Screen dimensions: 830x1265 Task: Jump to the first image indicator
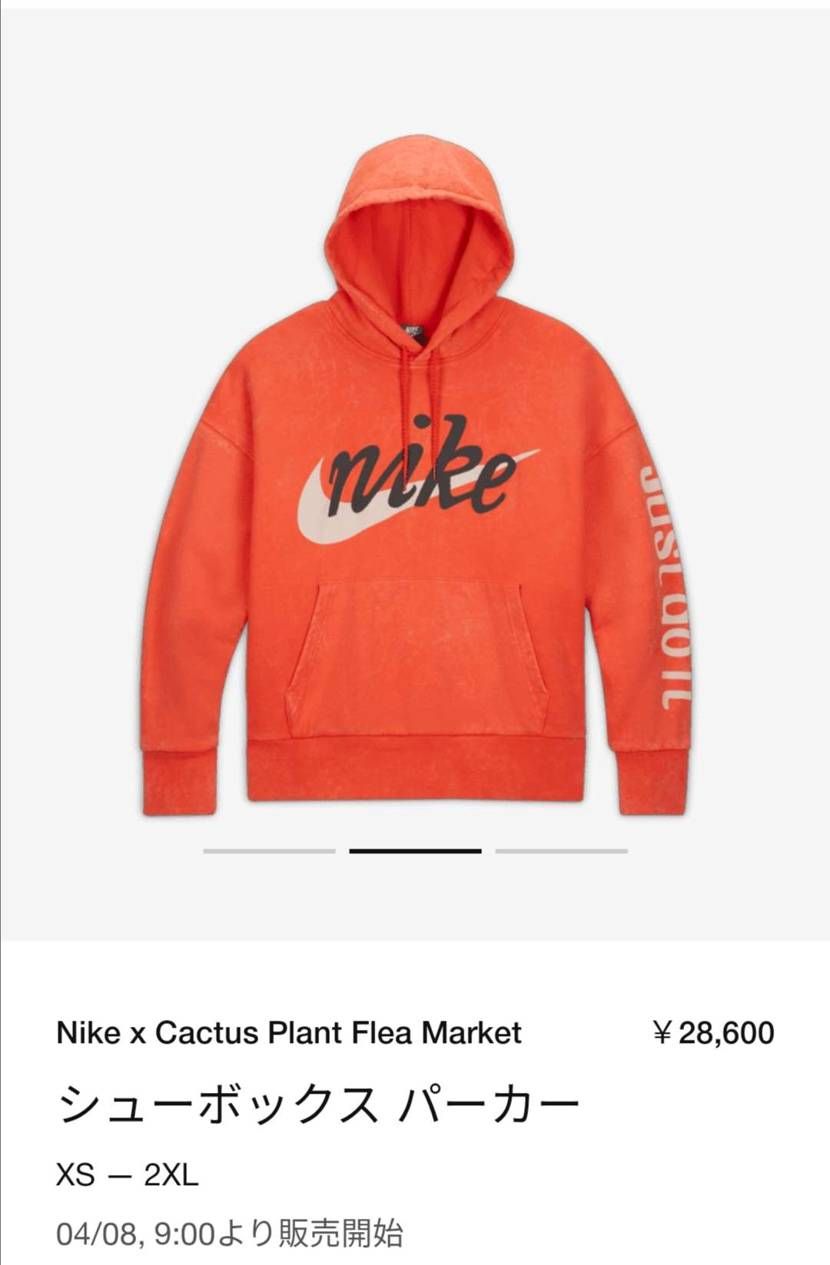coord(269,851)
